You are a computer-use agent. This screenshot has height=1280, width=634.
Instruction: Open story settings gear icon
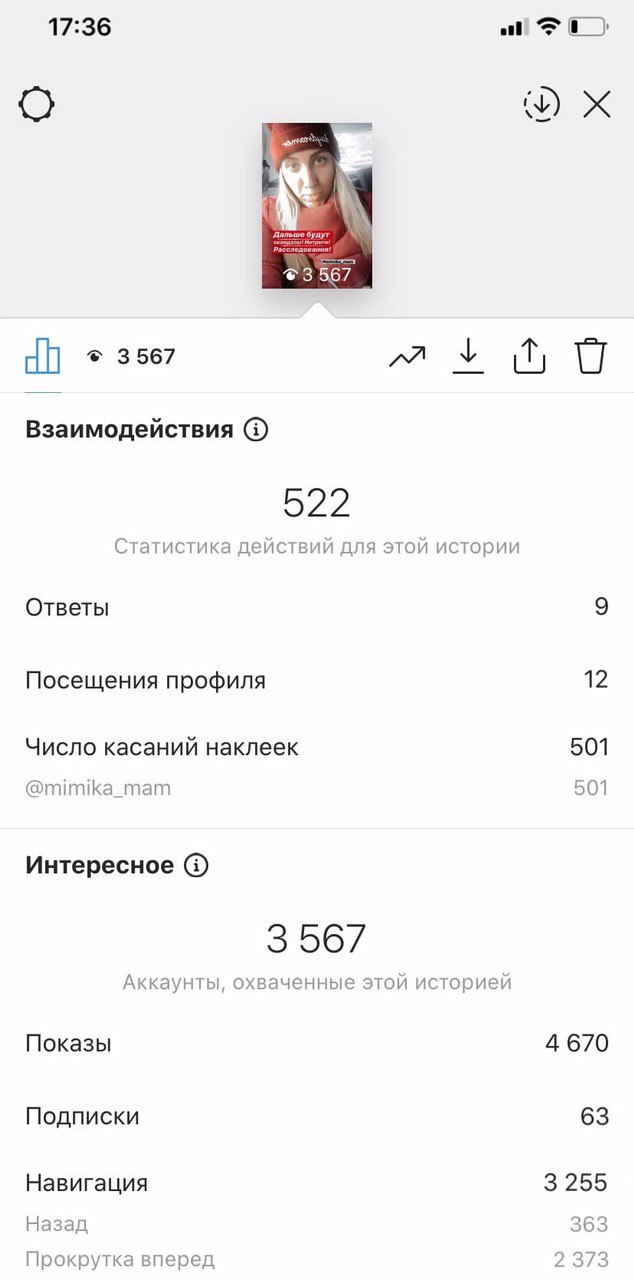tap(36, 104)
